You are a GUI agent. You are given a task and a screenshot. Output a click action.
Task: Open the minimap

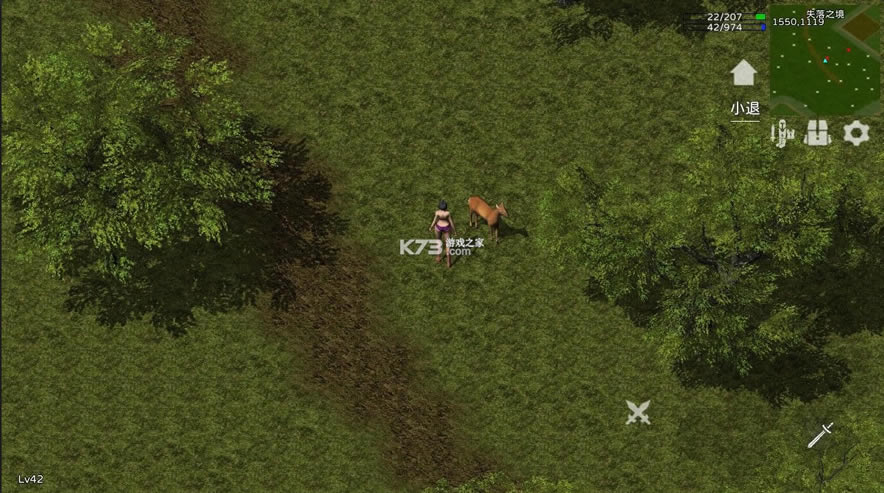(825, 62)
